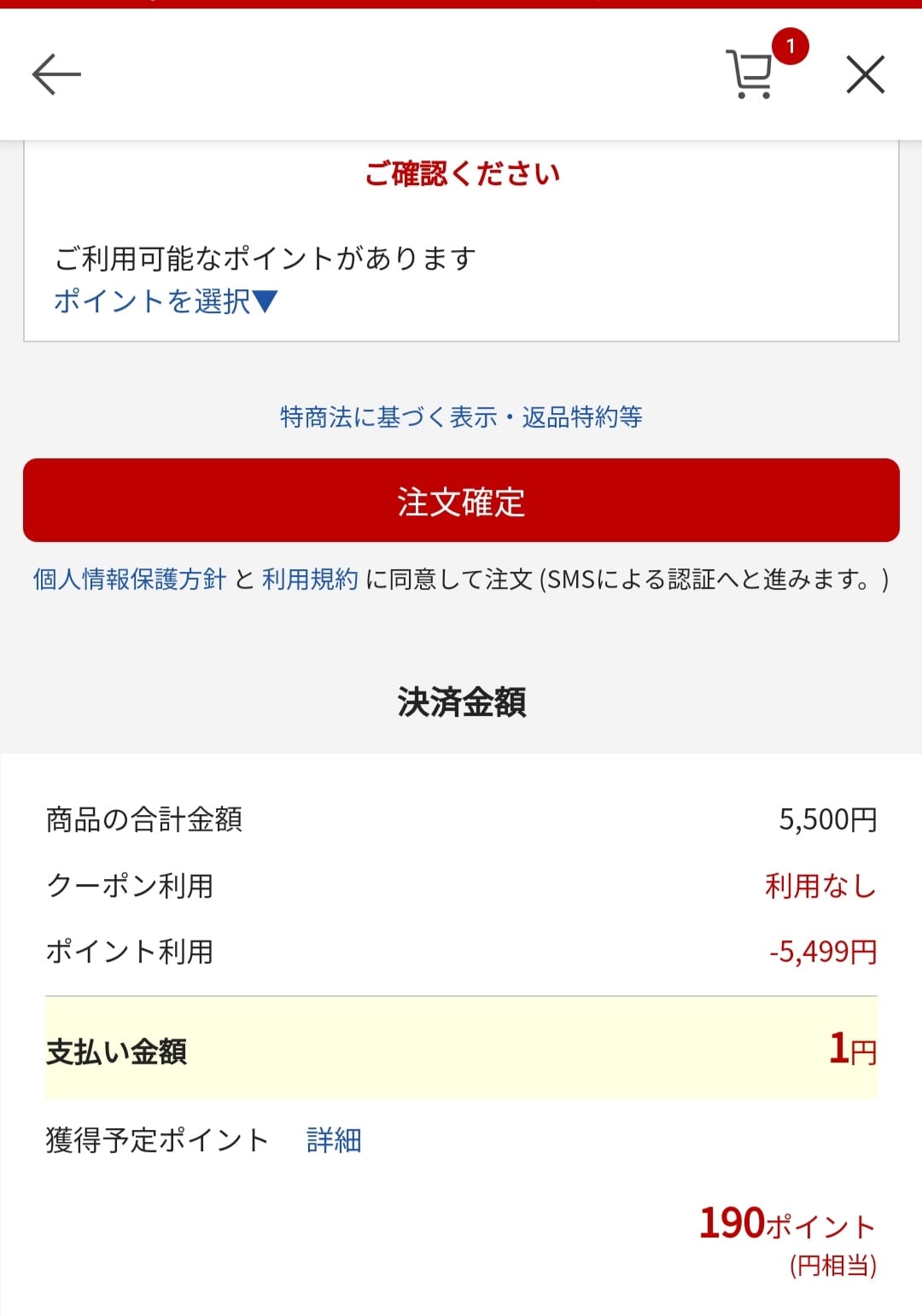The height and width of the screenshot is (1316, 922).
Task: Open 特商法に基づく表示・返品特約等 link
Action: [461, 417]
